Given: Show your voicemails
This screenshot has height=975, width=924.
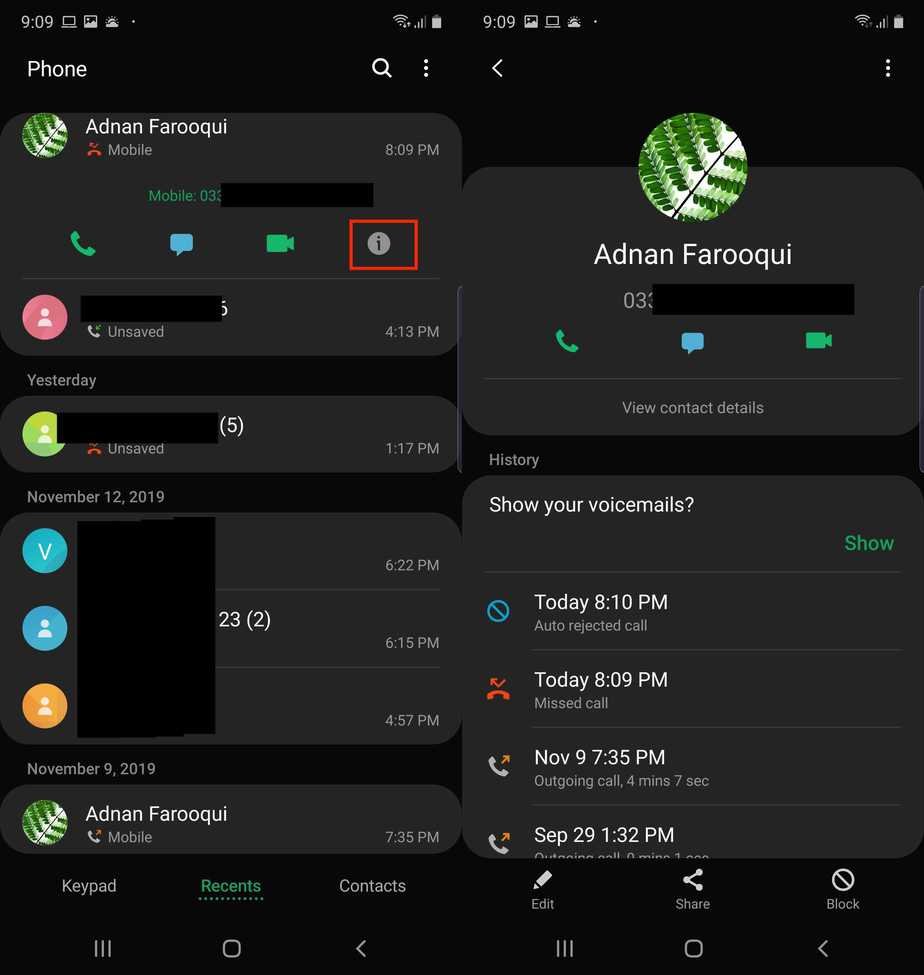Looking at the screenshot, I should (x=868, y=543).
